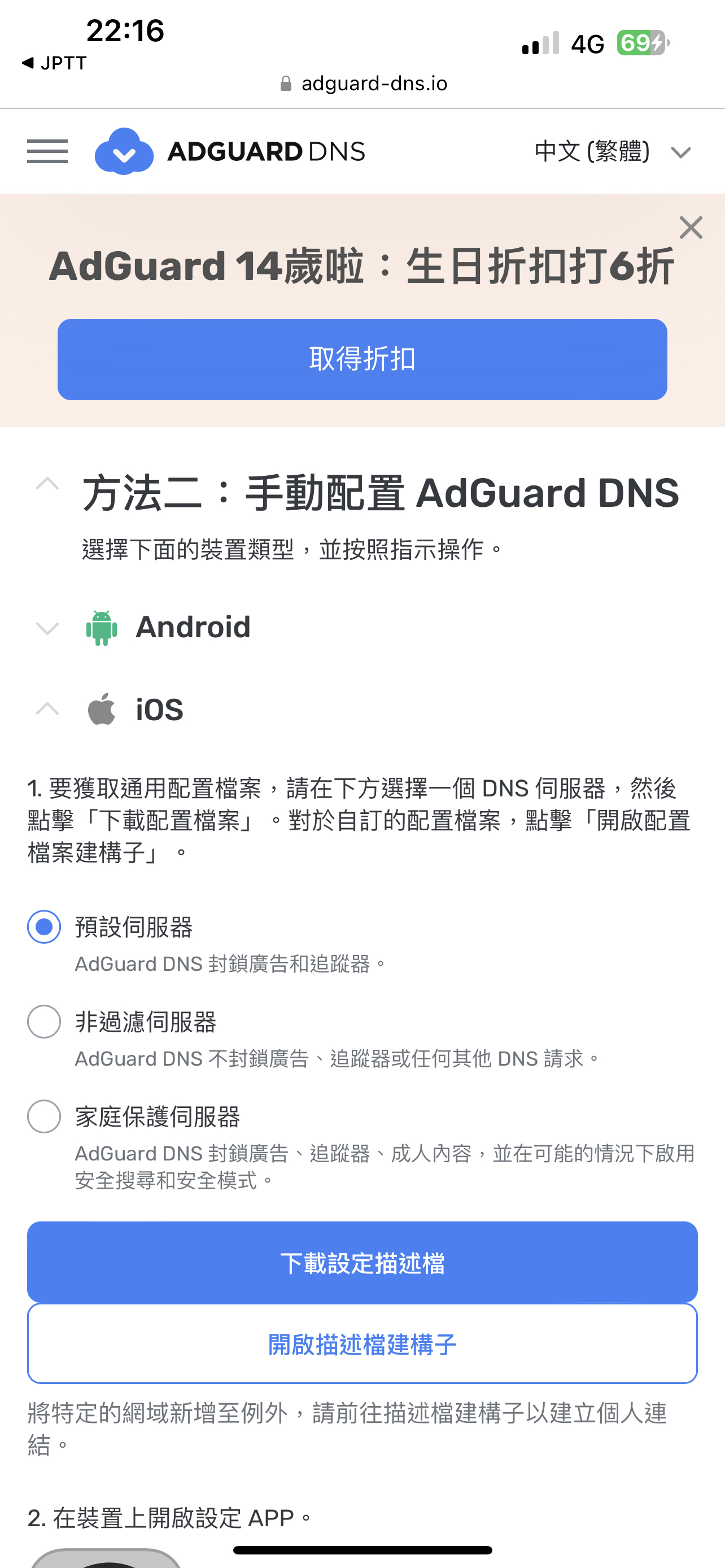This screenshot has width=725, height=1568.
Task: Collapse the 方法二 manual configuration section
Action: click(x=47, y=484)
